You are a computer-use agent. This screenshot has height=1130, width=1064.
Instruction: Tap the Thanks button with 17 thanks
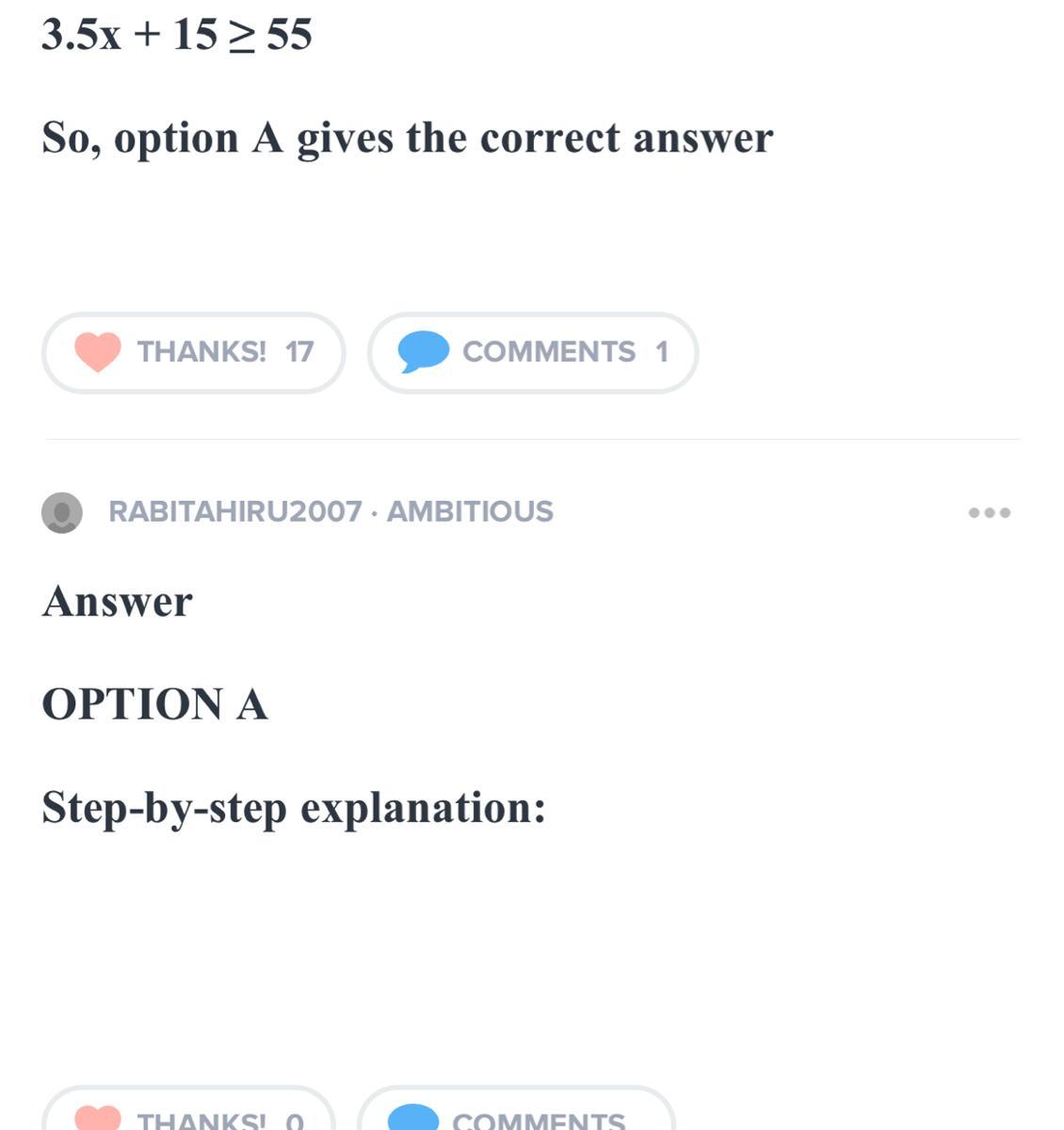(193, 352)
